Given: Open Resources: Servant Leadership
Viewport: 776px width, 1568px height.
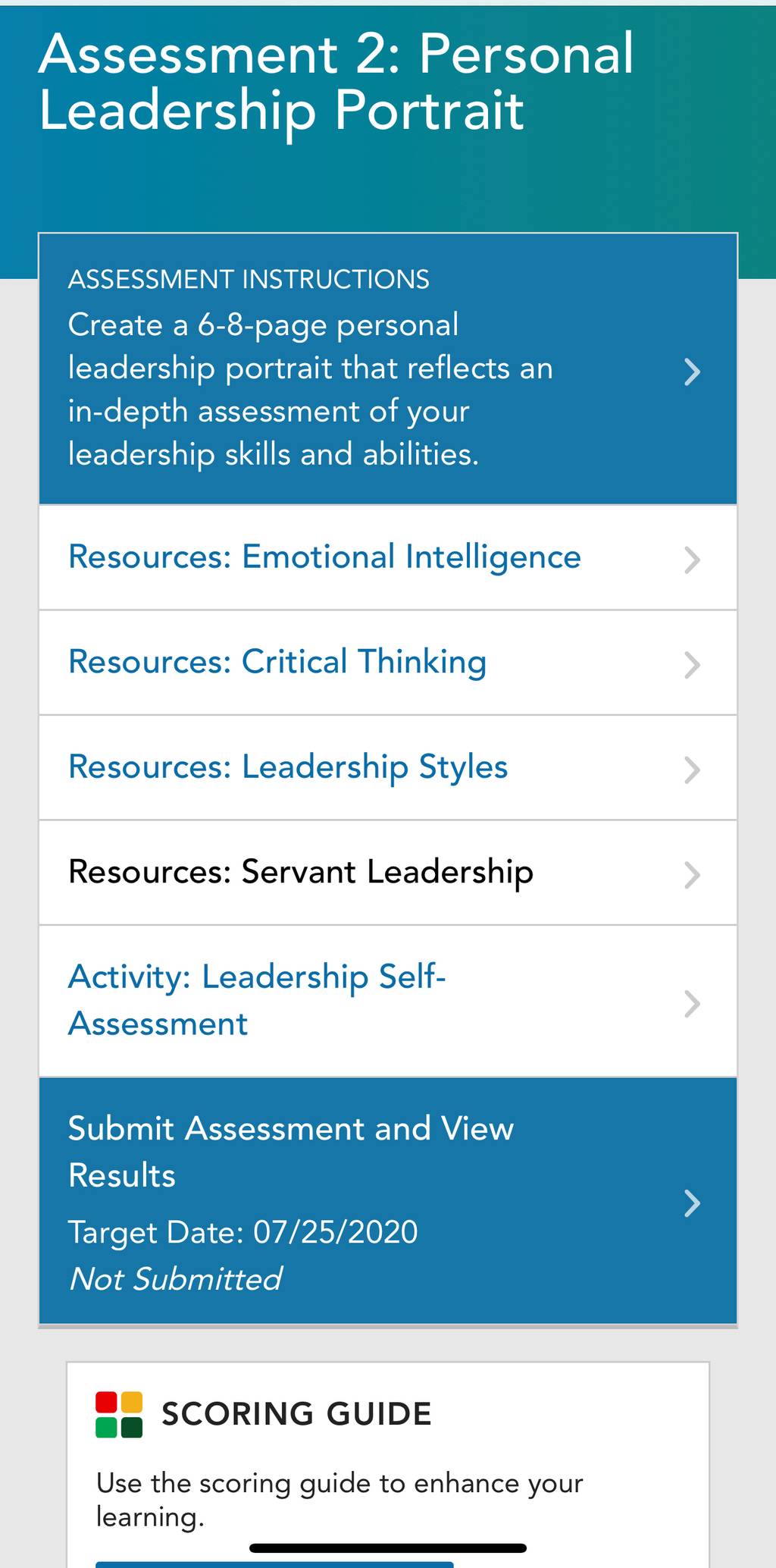Looking at the screenshot, I should (x=388, y=873).
